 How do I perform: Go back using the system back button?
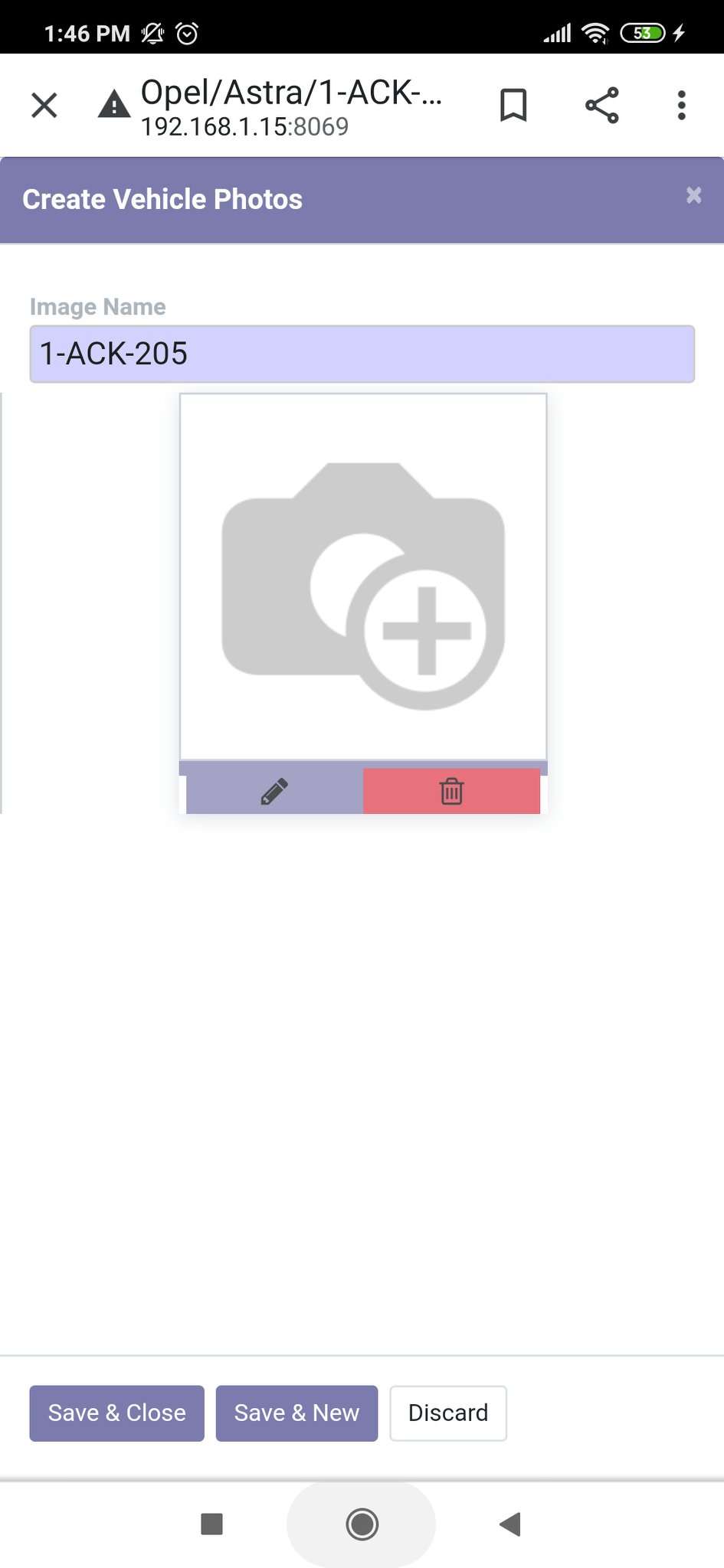(509, 1524)
